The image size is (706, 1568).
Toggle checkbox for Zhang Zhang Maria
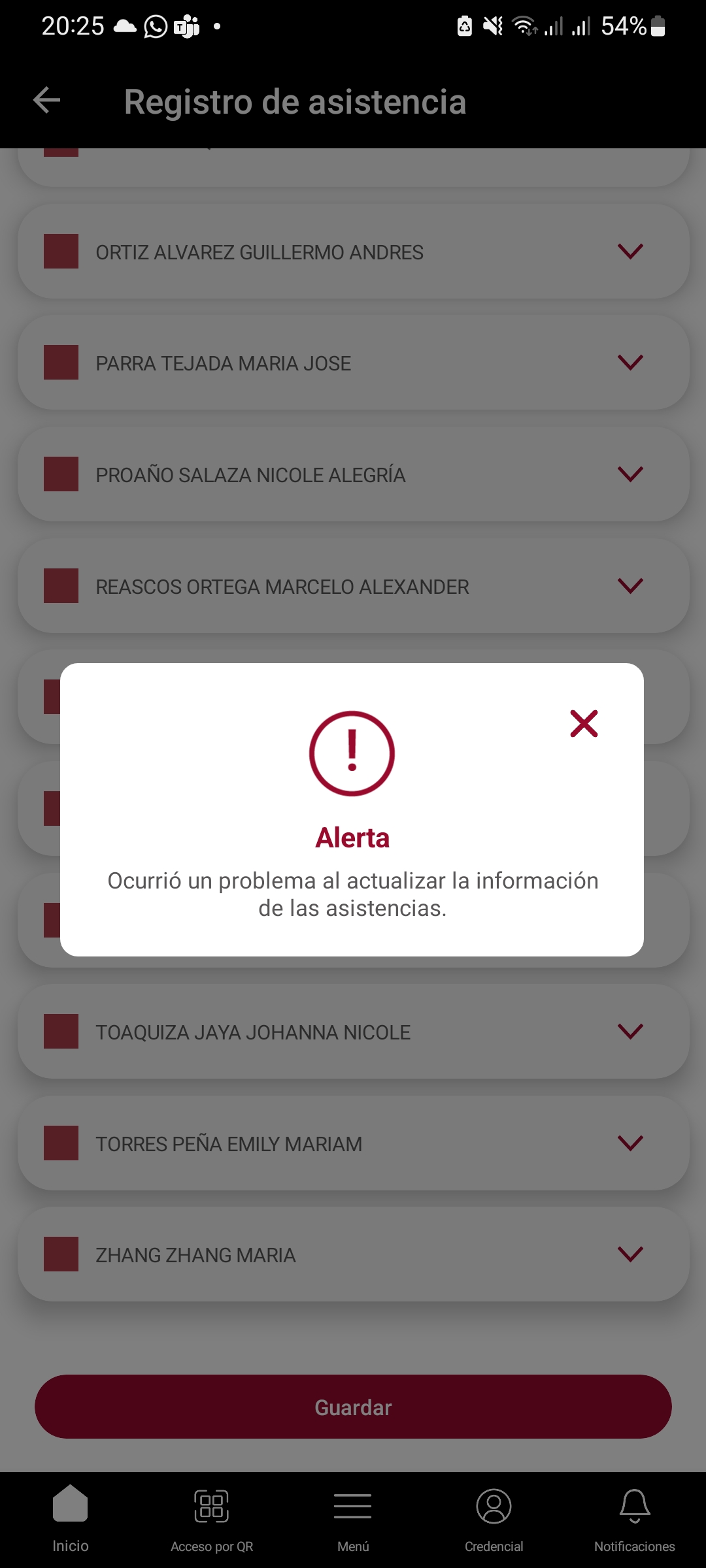[x=61, y=1254]
